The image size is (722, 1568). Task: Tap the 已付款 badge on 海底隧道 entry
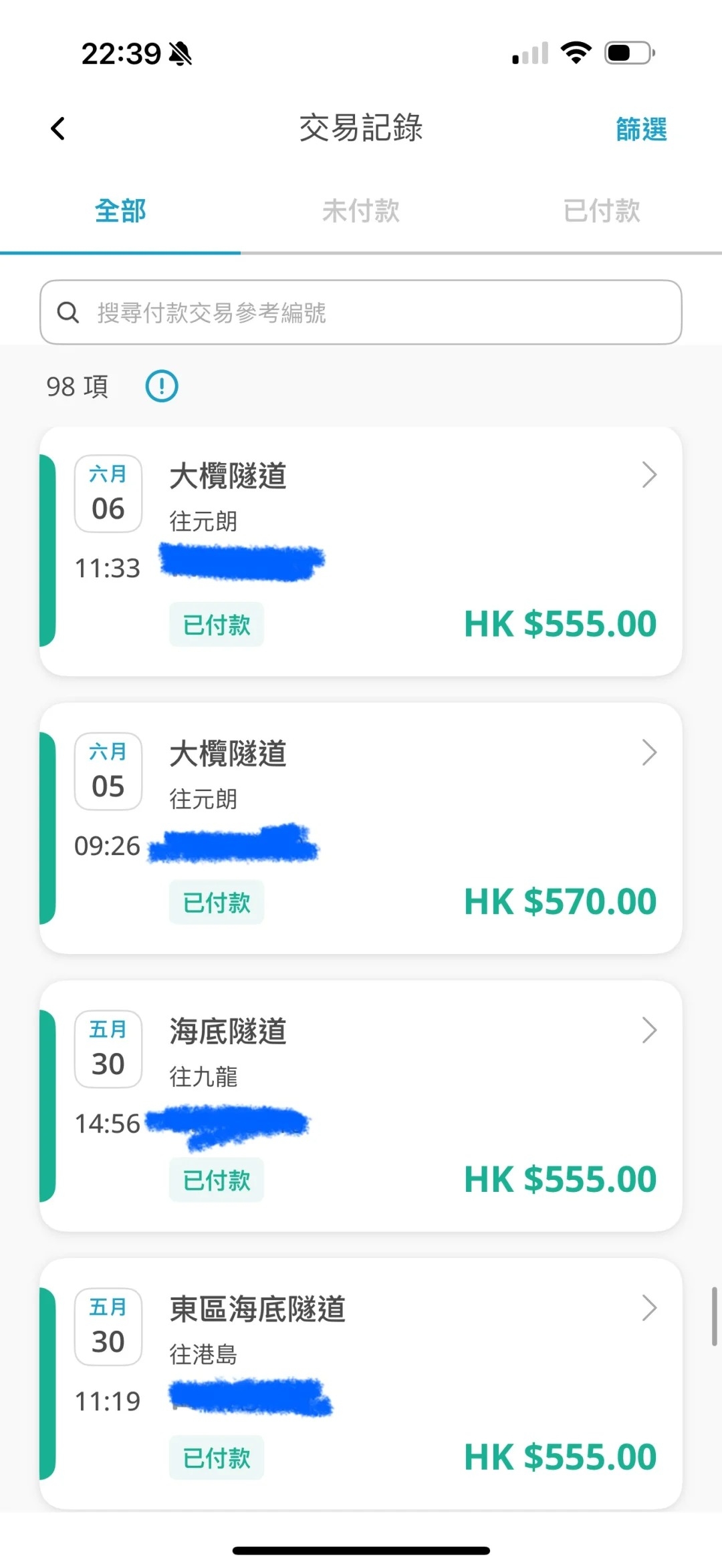click(216, 1179)
